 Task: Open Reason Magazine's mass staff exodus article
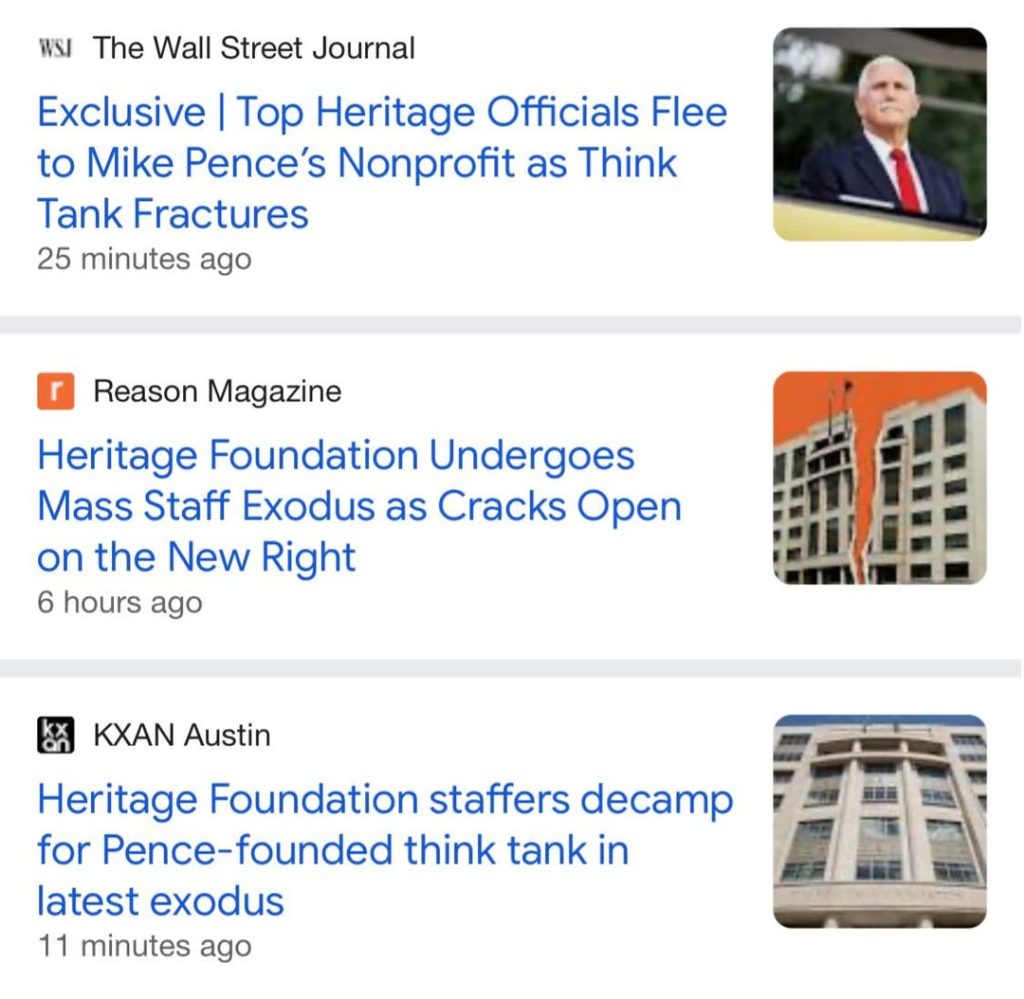point(359,506)
